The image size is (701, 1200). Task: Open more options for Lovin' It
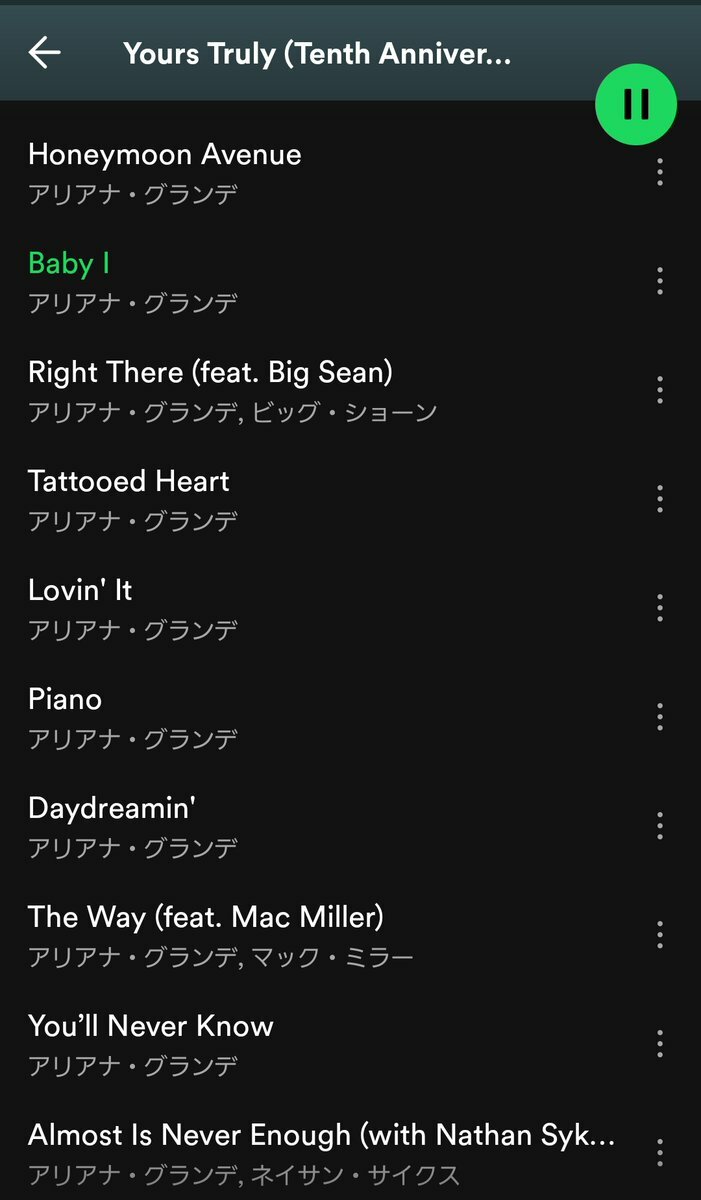click(x=660, y=608)
